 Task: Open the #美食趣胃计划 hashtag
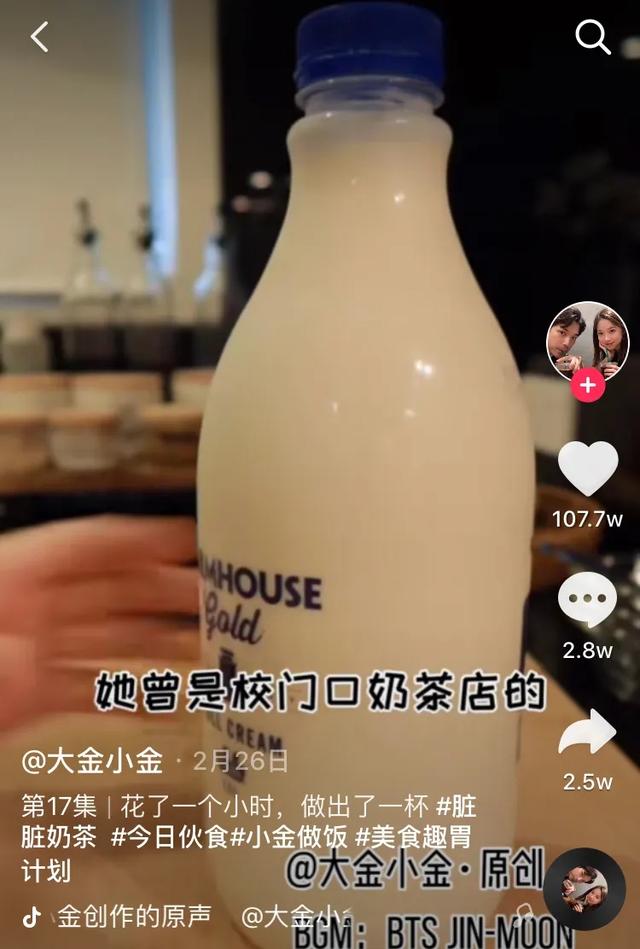pyautogui.click(x=415, y=837)
